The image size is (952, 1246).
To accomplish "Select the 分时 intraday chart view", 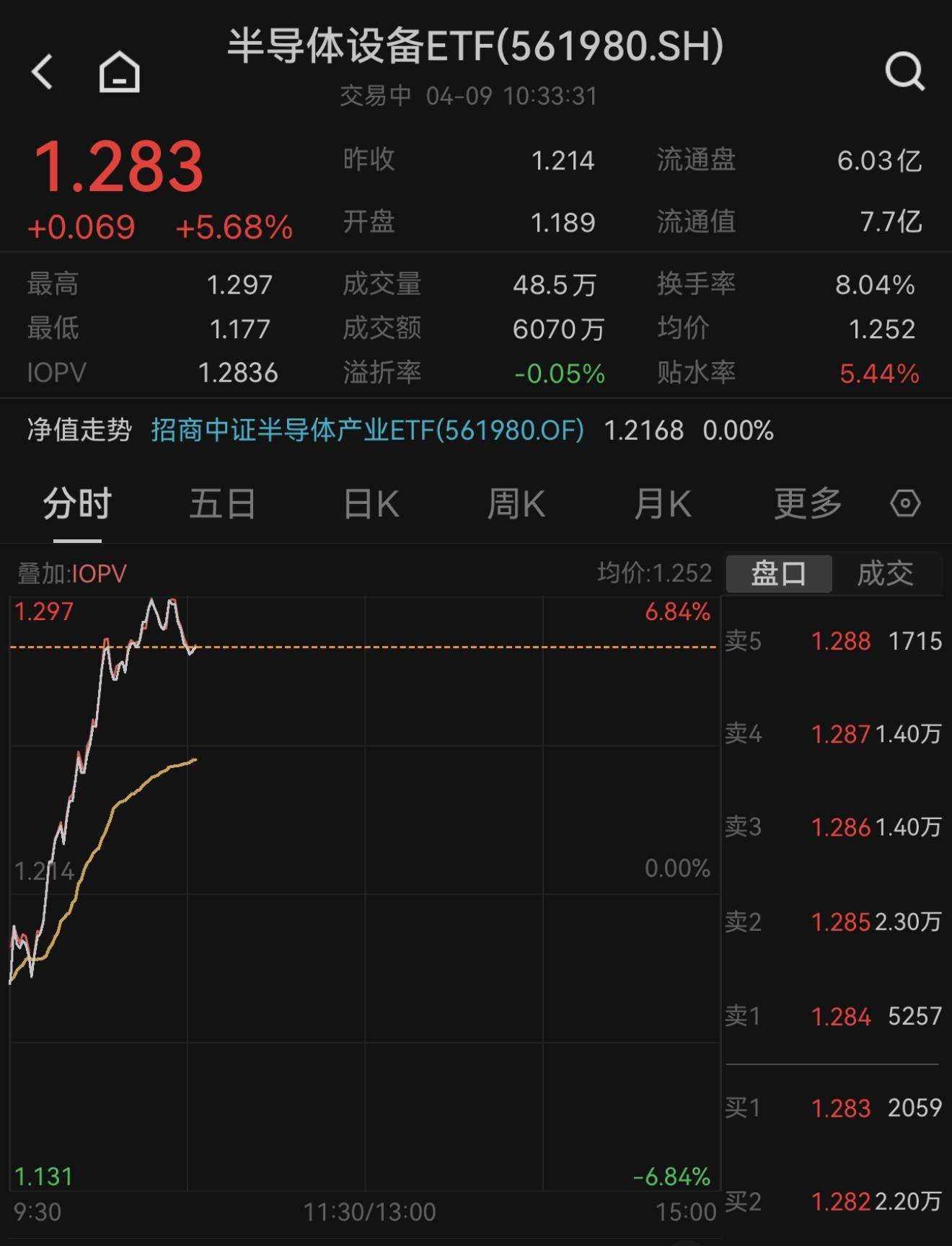I will point(79,505).
